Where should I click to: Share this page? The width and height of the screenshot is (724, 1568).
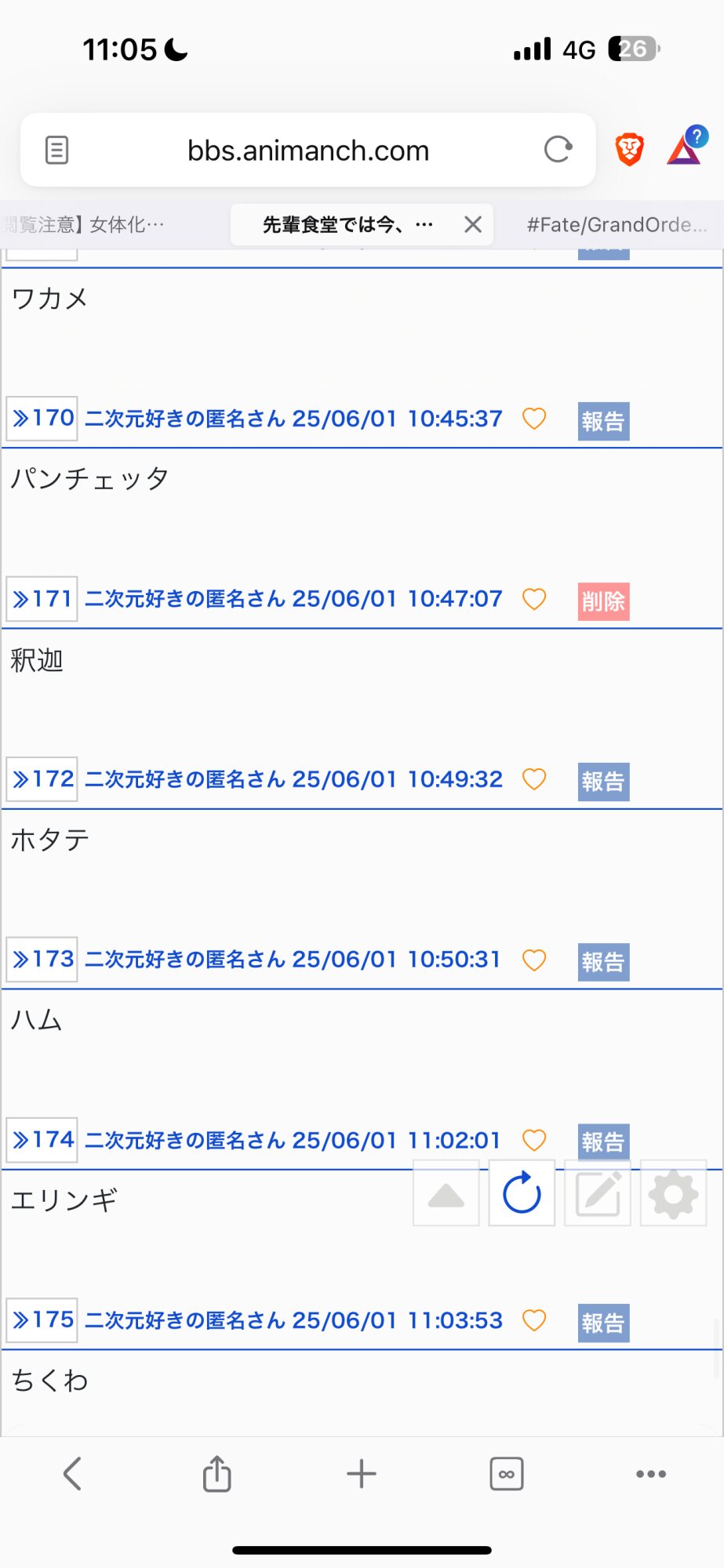(x=217, y=1473)
